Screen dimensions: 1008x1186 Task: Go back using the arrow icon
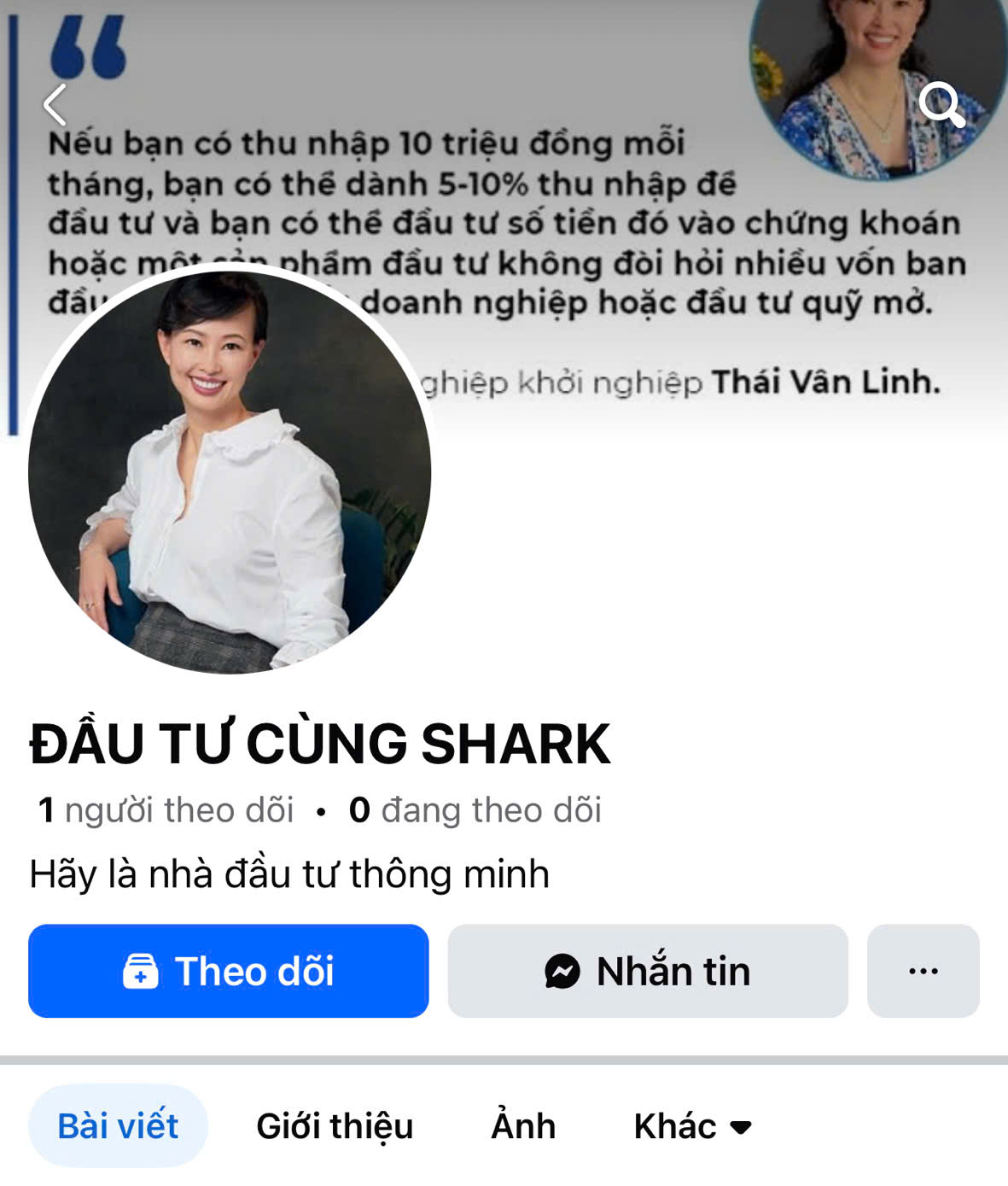[x=55, y=105]
